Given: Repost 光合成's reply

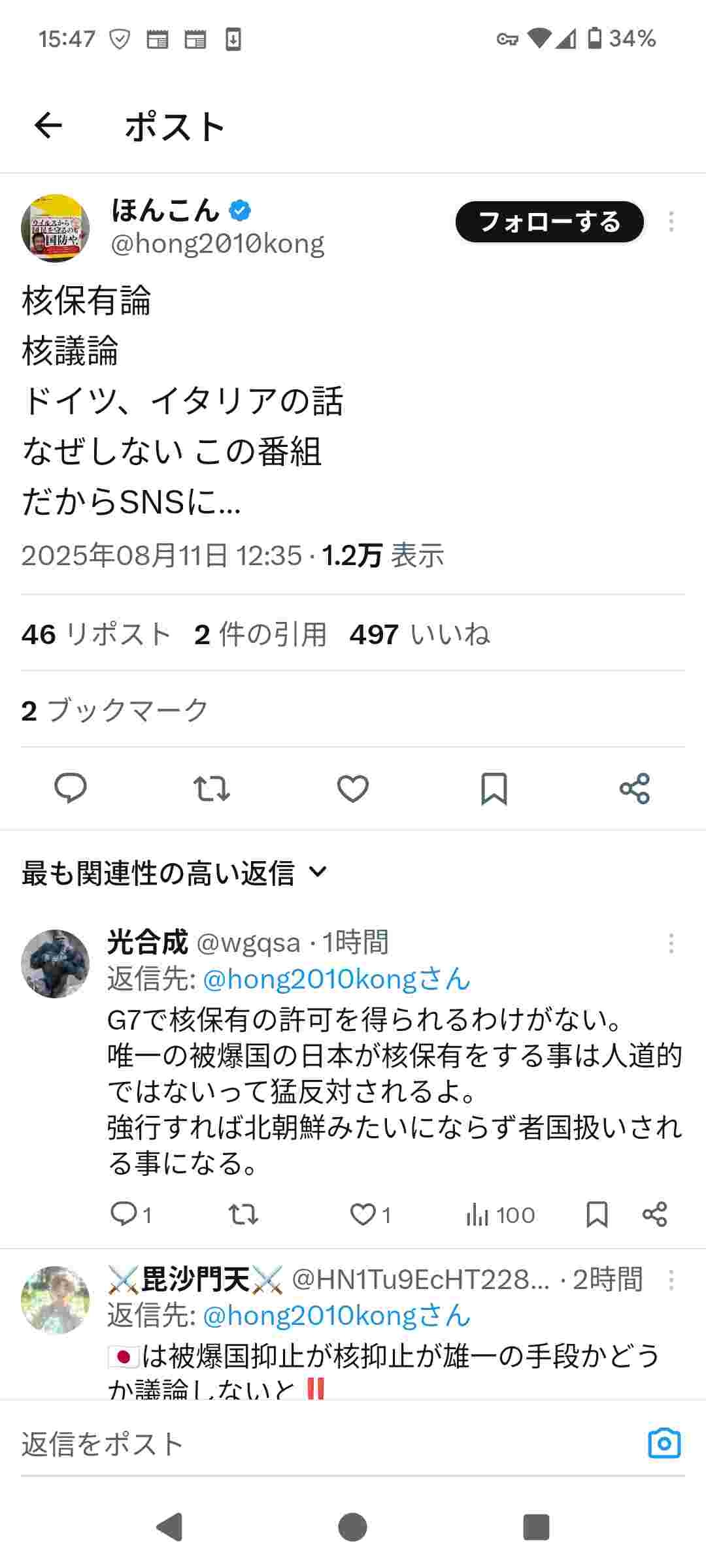Looking at the screenshot, I should point(243,1215).
